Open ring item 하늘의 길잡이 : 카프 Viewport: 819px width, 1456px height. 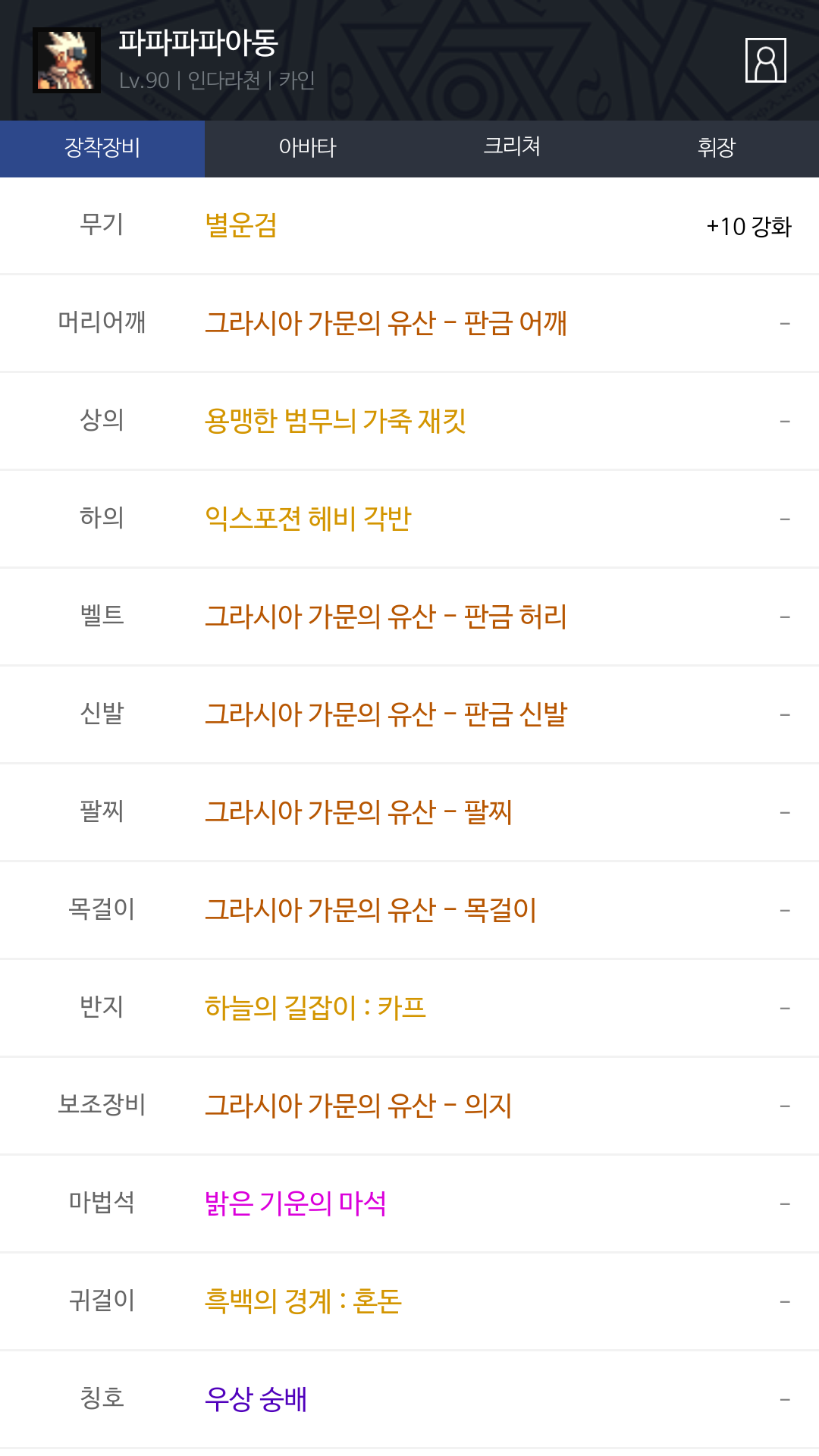(315, 1009)
